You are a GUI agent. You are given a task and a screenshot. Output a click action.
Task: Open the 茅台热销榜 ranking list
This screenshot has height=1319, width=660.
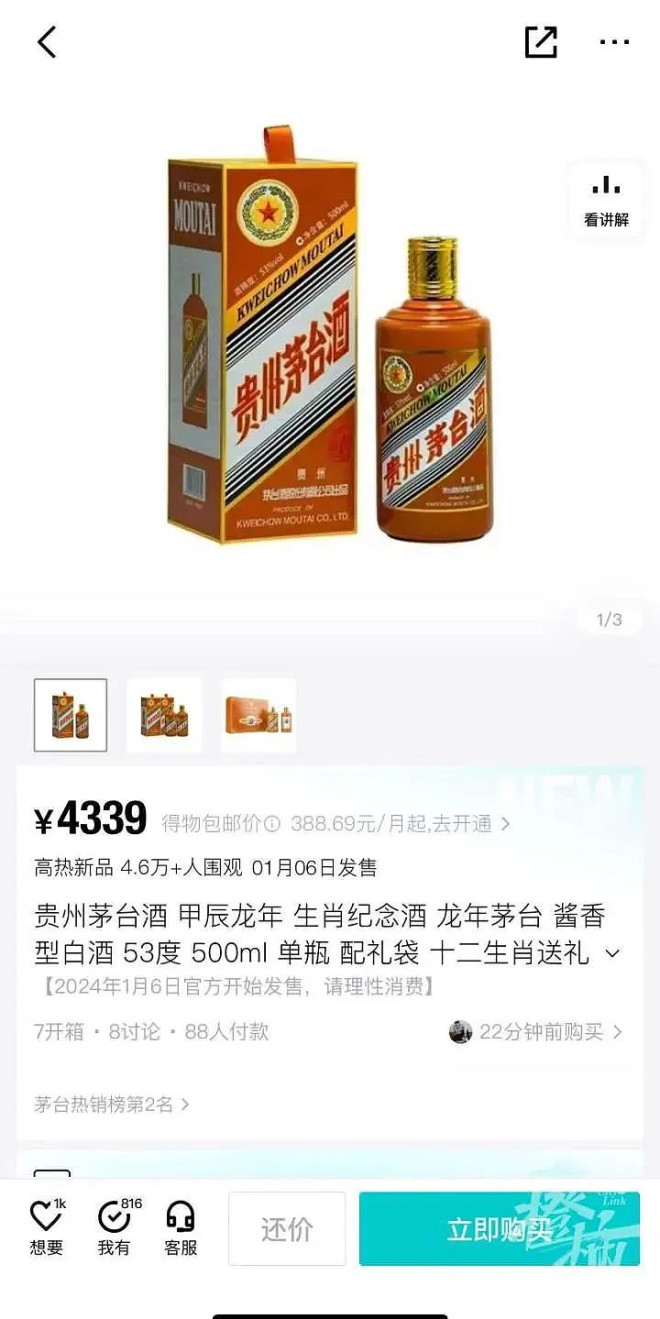(x=111, y=1104)
